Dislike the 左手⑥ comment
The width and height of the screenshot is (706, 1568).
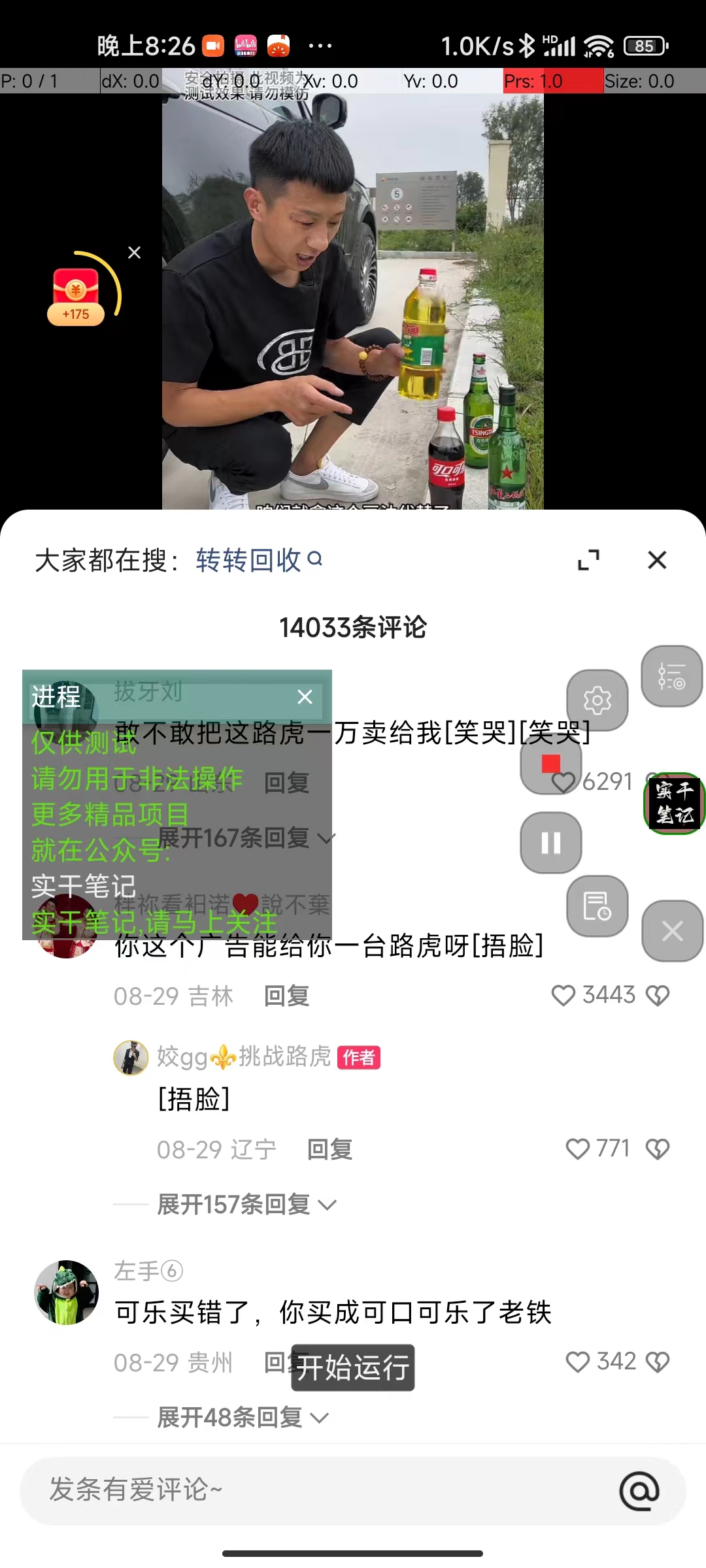(657, 1362)
